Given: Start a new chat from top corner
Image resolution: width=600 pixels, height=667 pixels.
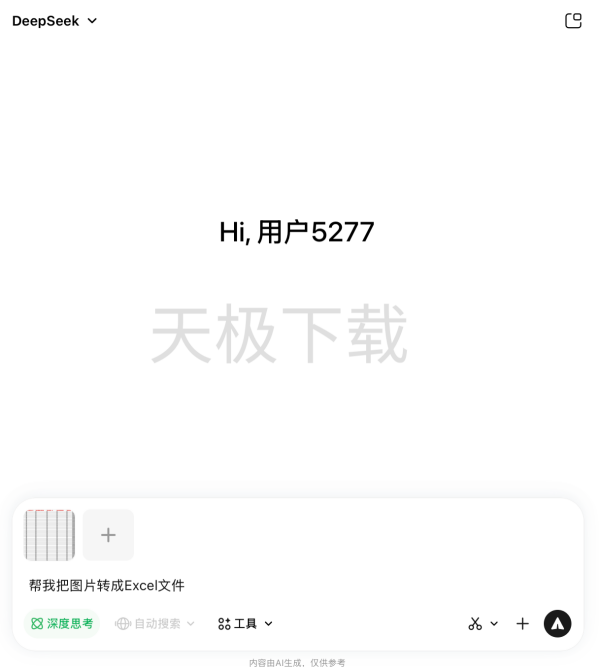Looking at the screenshot, I should (573, 21).
